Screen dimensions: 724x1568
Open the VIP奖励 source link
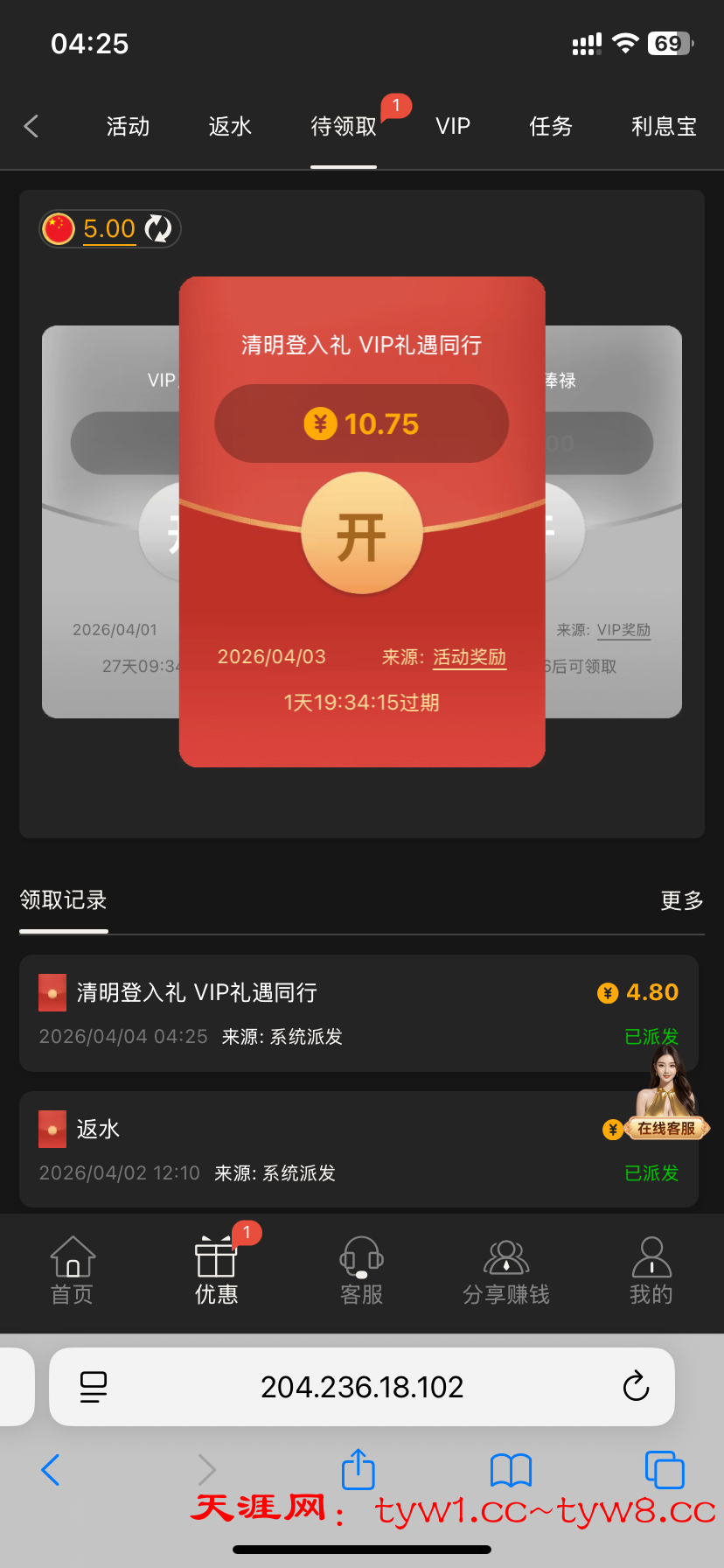[623, 630]
